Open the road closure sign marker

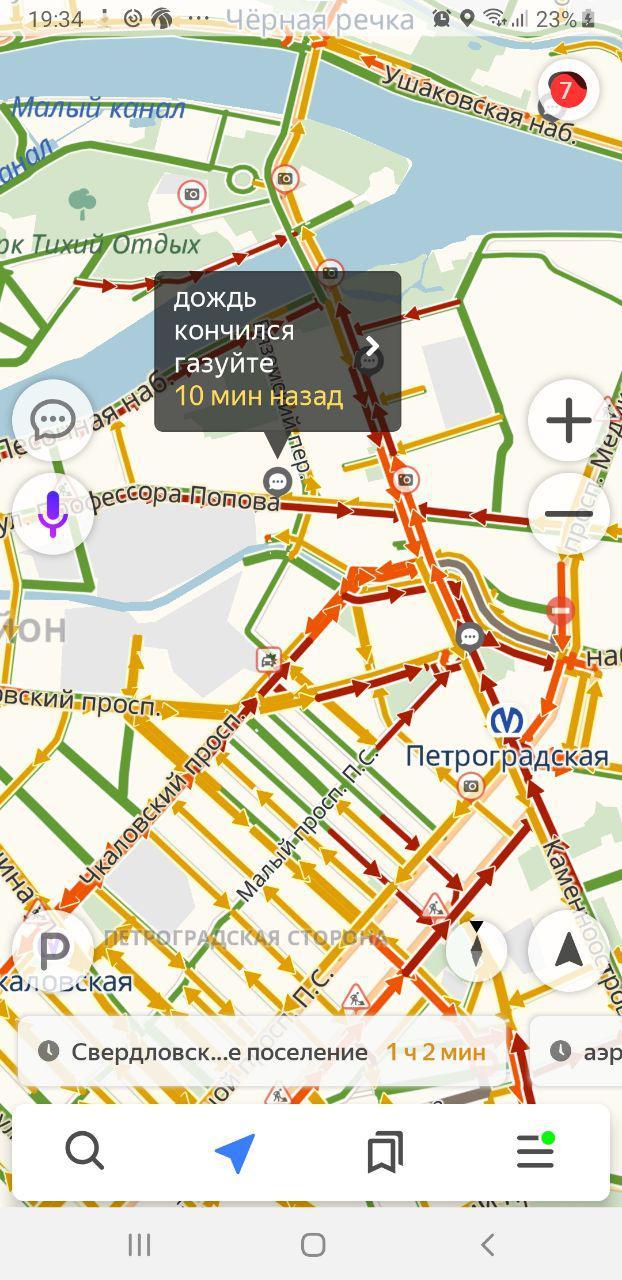561,608
